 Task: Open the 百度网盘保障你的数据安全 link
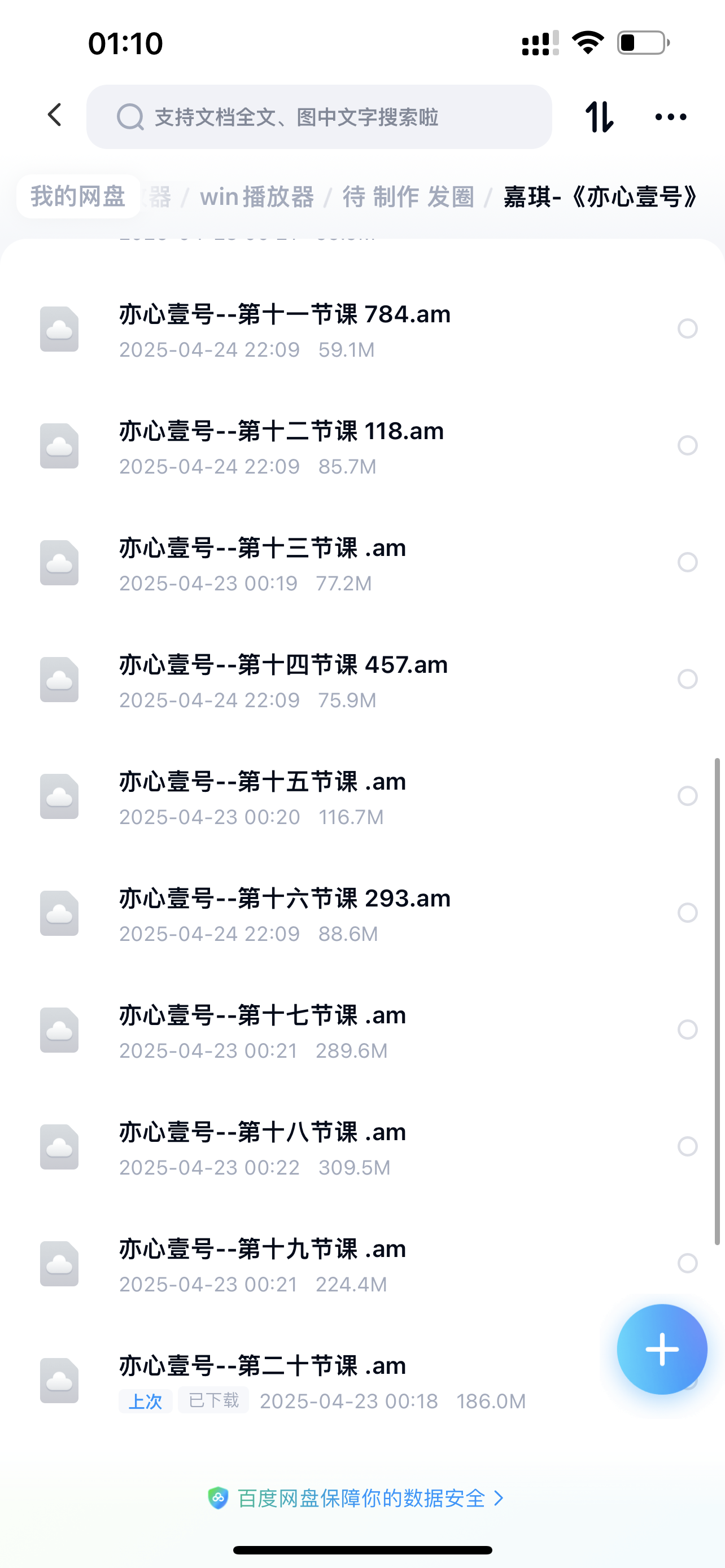click(361, 1498)
